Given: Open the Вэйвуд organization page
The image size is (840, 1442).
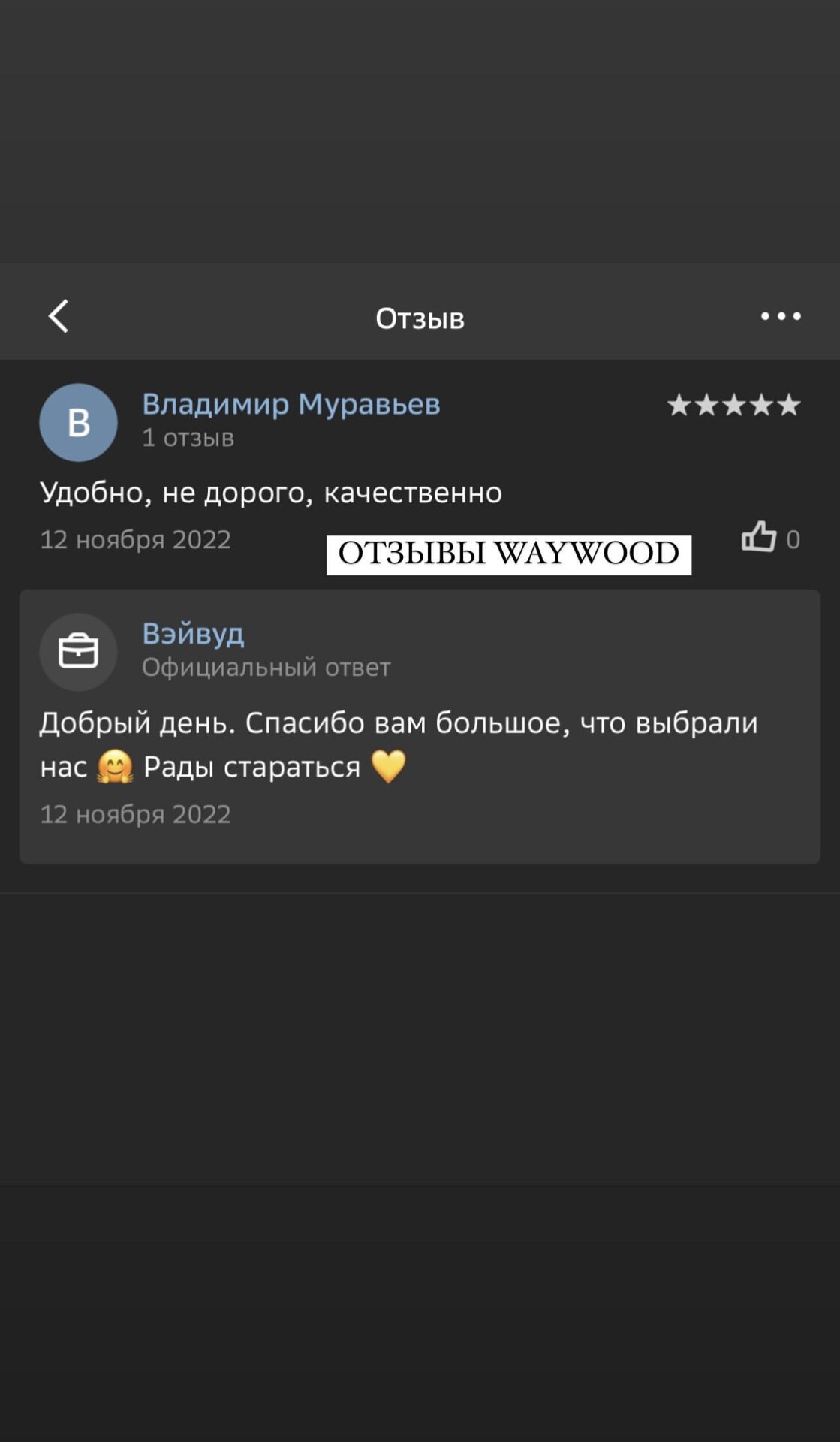Looking at the screenshot, I should click(193, 634).
